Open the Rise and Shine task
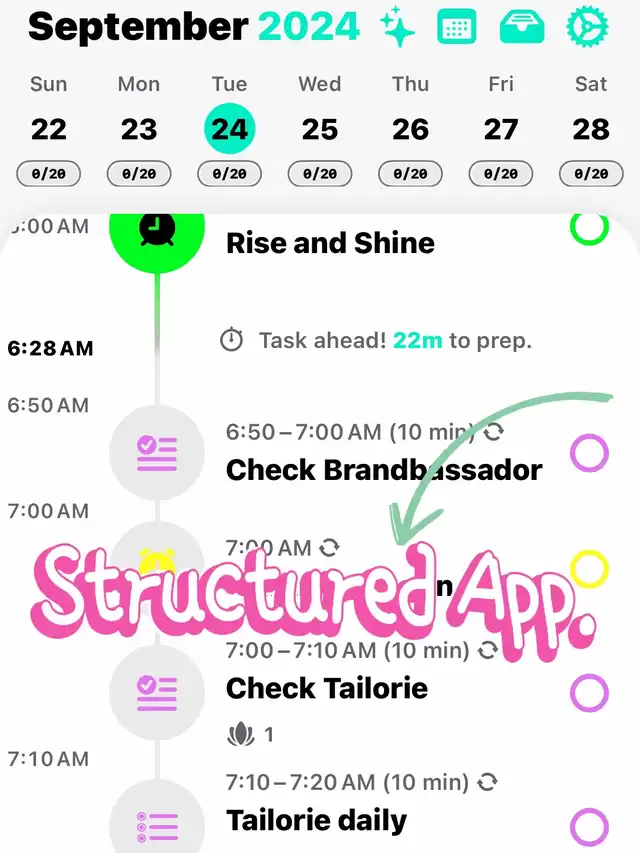 330,243
